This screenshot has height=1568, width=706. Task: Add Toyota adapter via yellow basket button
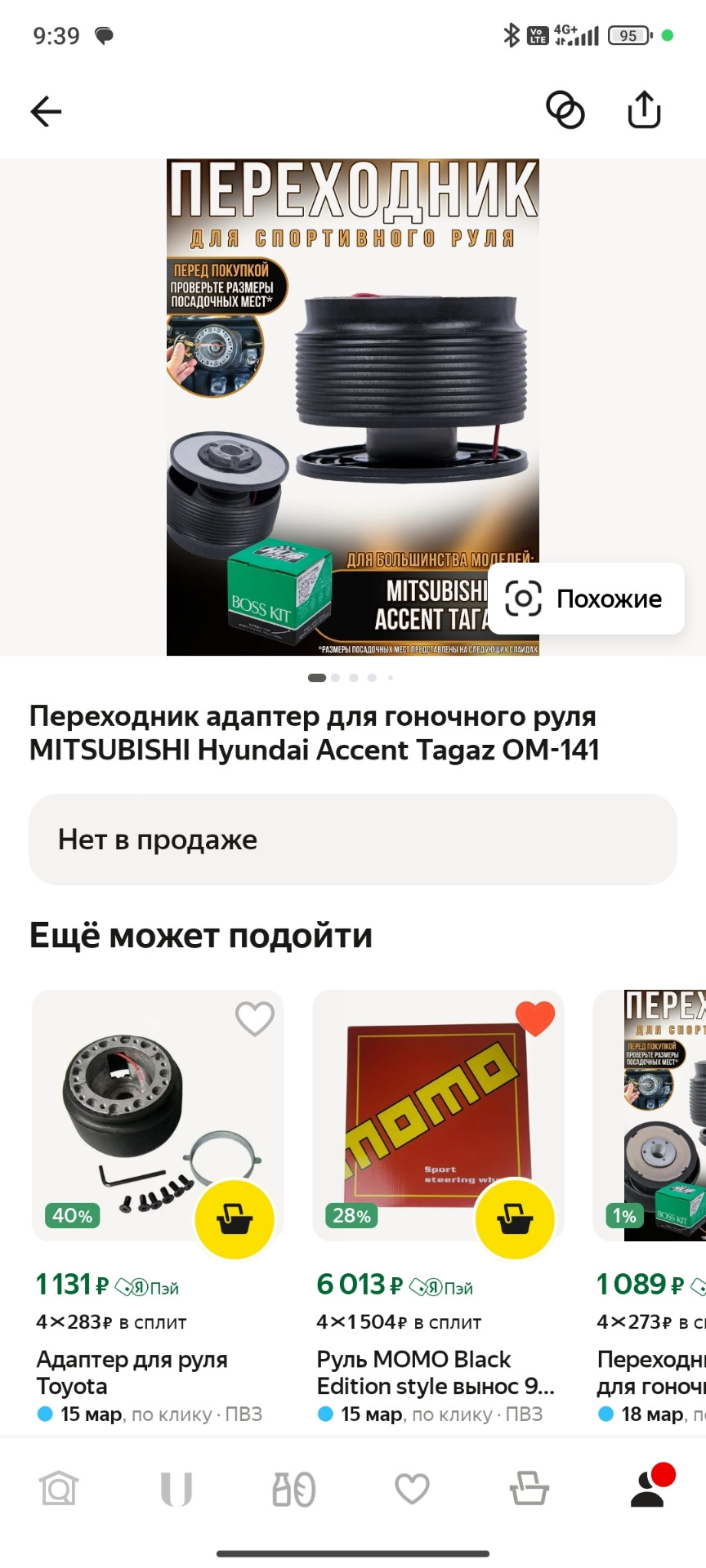pyautogui.click(x=235, y=1218)
